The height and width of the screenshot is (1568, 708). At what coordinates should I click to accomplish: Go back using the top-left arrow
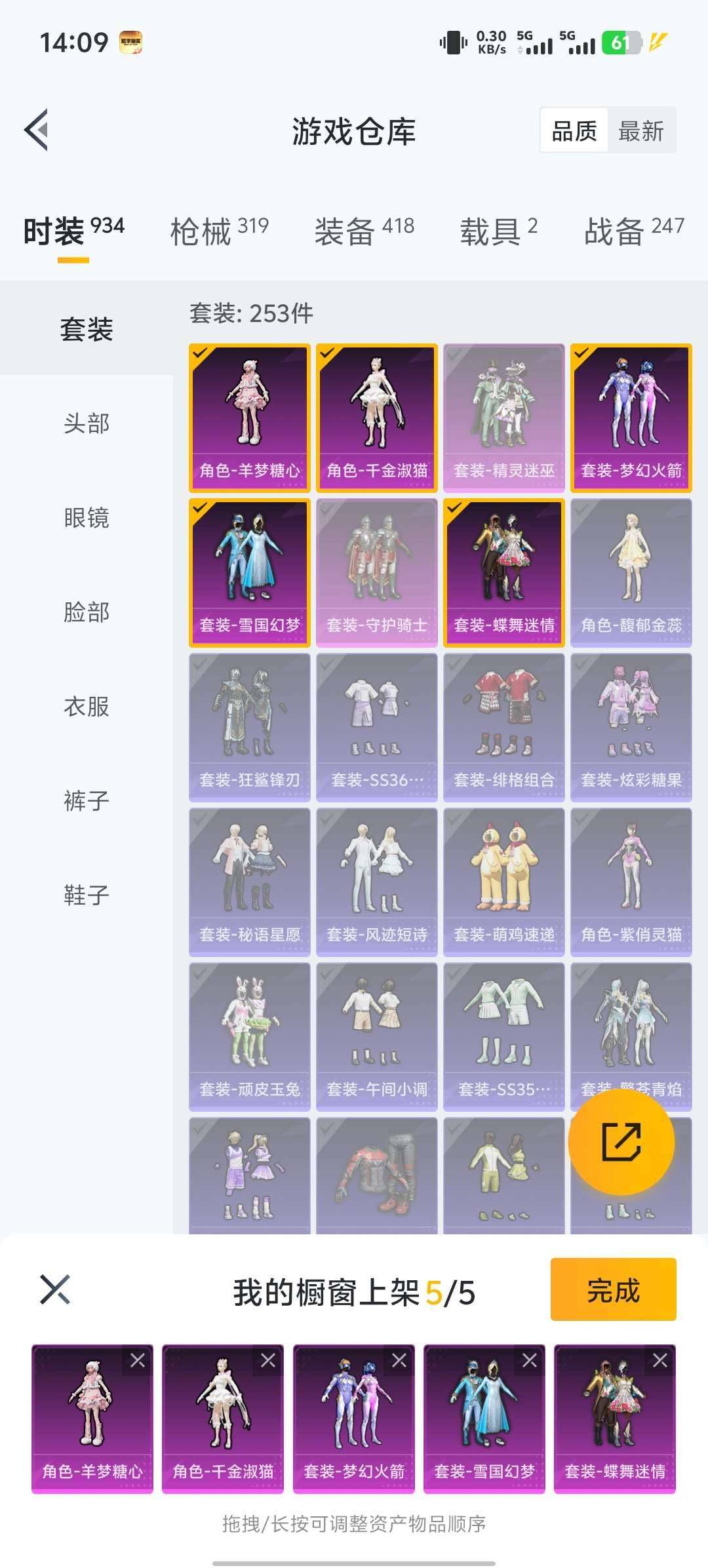pos(37,130)
